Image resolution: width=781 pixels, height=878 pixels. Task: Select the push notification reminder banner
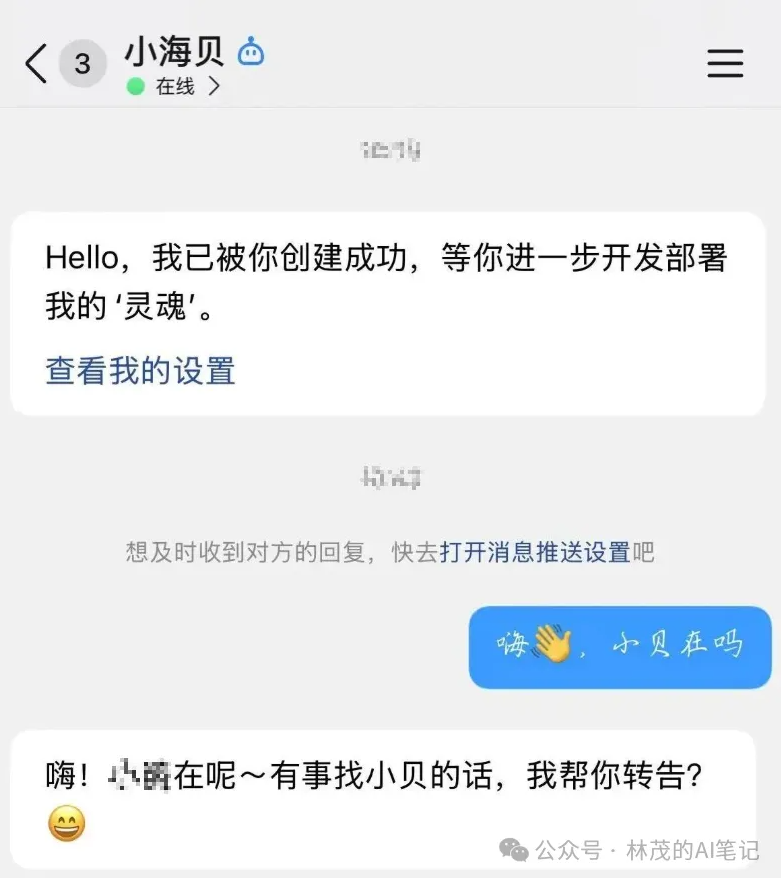coord(390,551)
